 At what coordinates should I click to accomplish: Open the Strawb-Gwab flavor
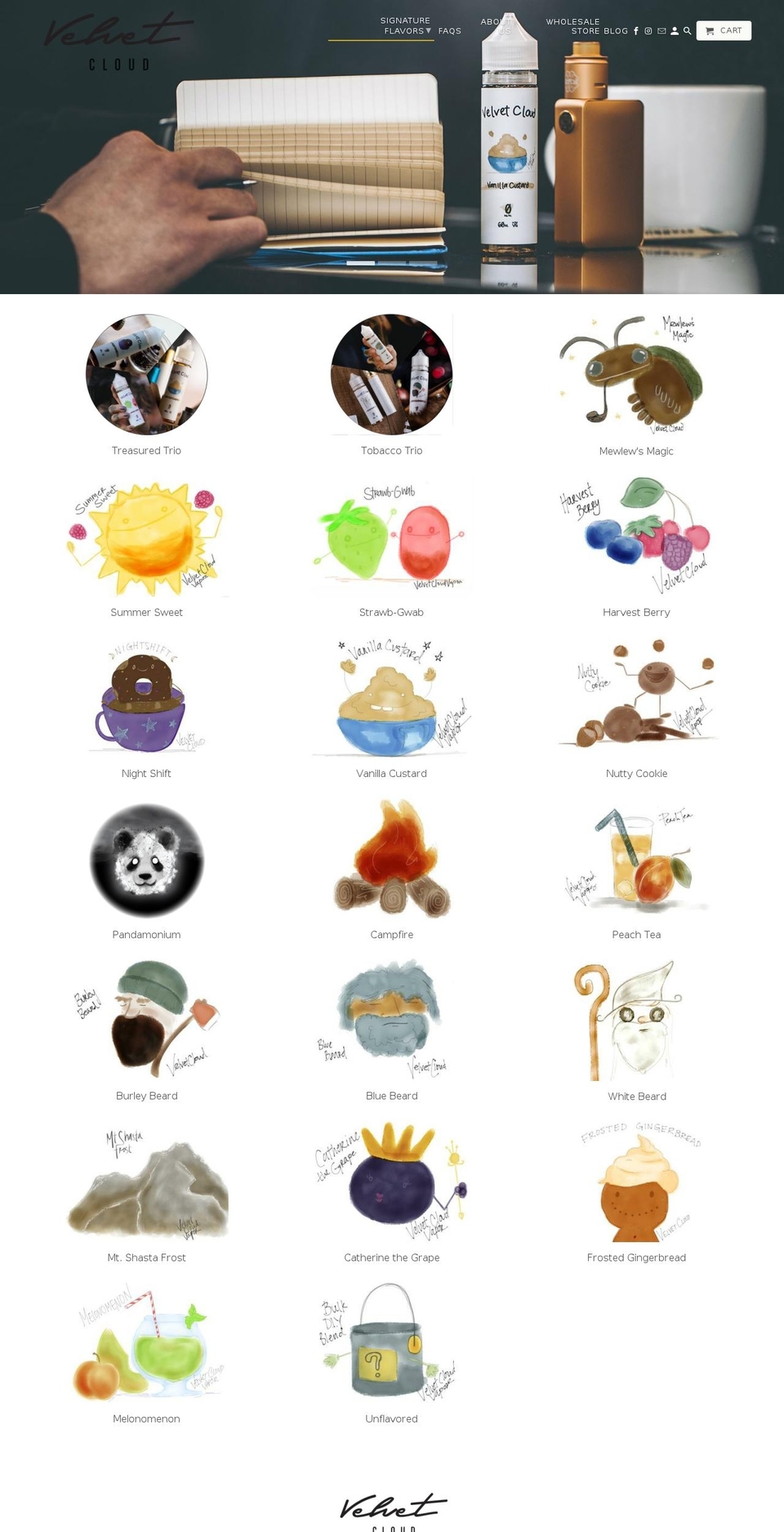[x=392, y=539]
